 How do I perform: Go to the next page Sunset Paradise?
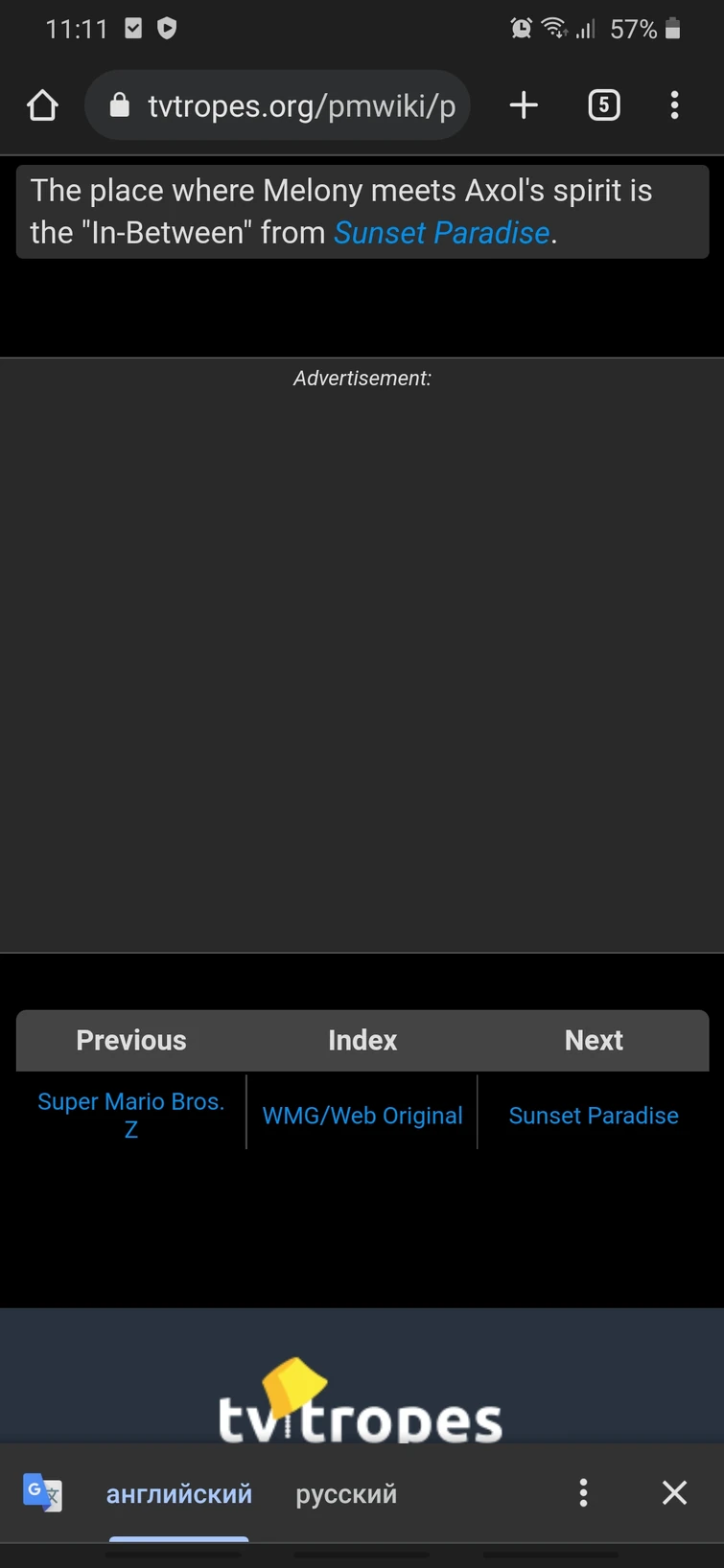point(594,1116)
